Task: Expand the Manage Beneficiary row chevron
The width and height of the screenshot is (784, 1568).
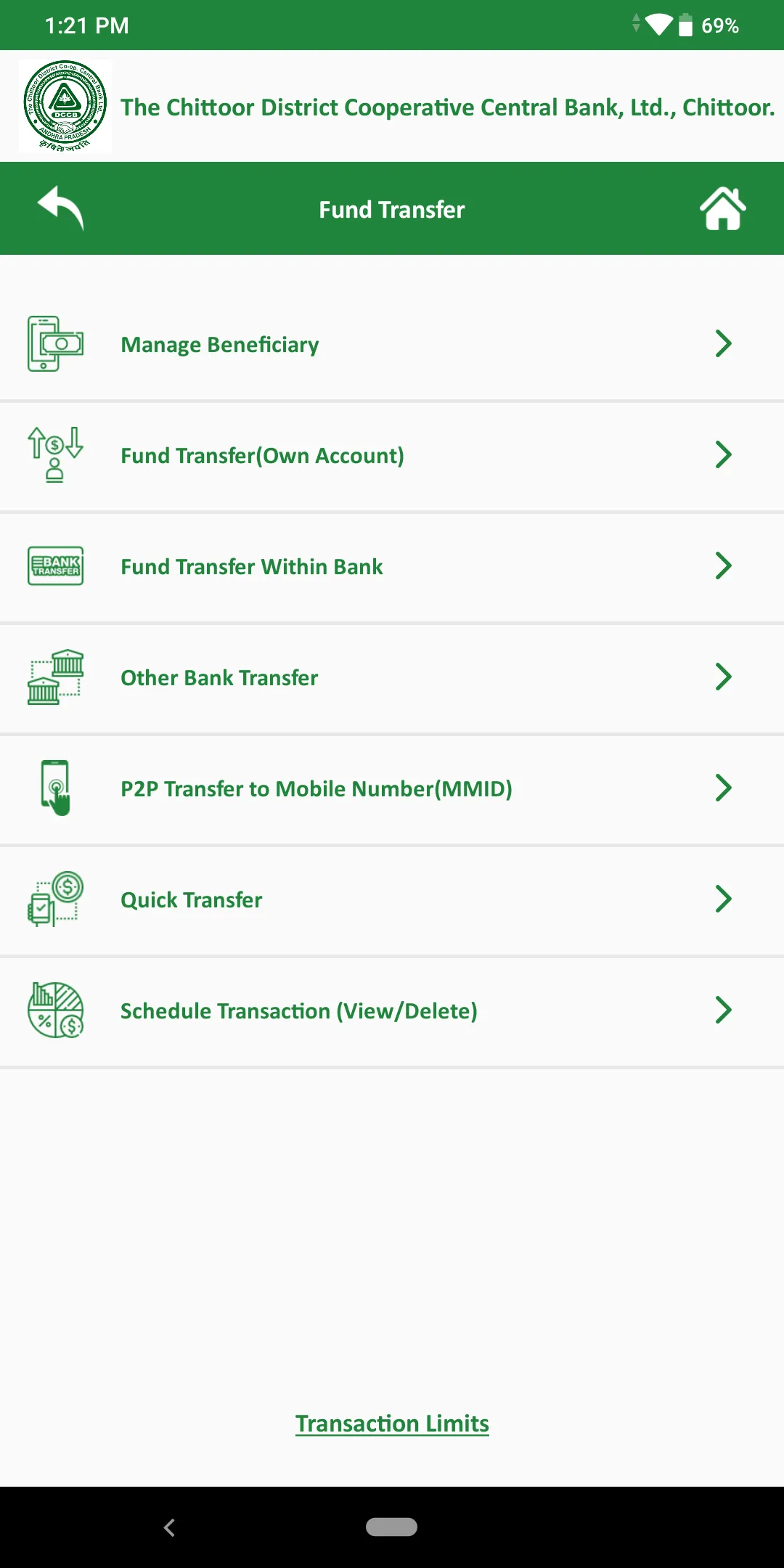Action: (x=723, y=343)
